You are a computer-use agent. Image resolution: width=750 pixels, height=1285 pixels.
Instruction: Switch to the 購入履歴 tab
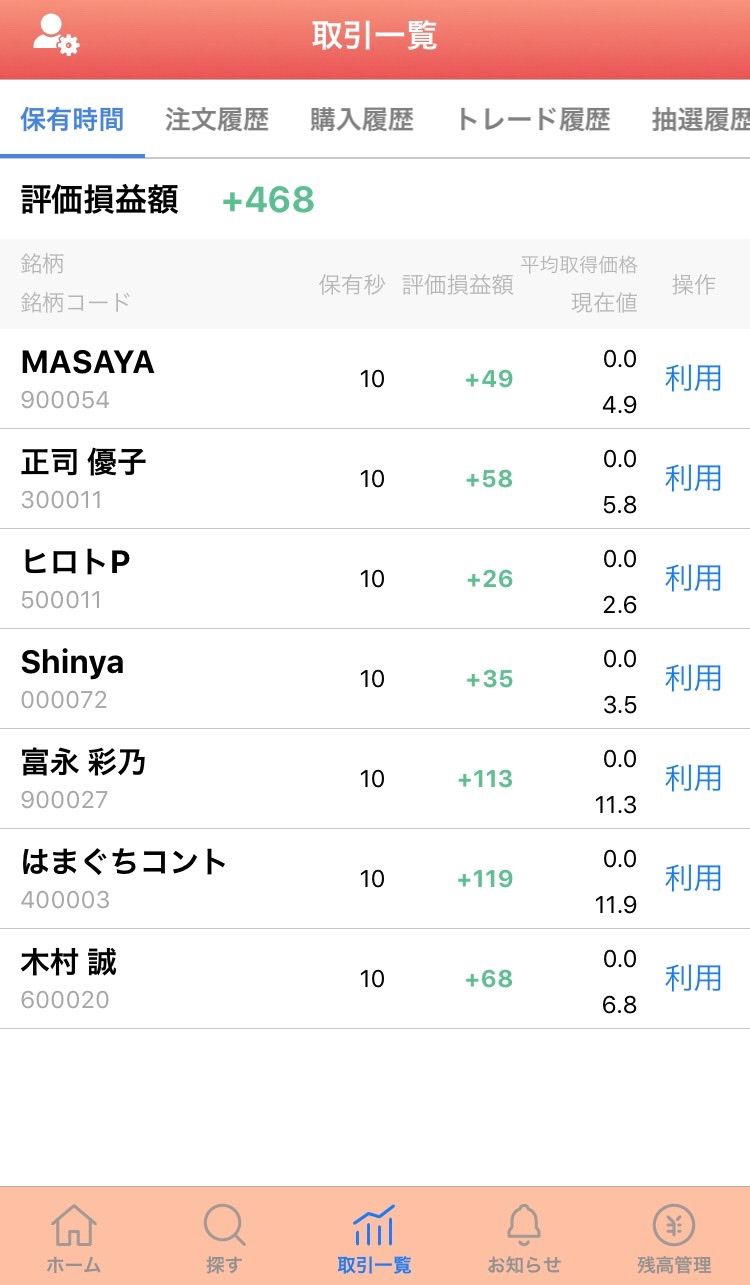pyautogui.click(x=362, y=121)
